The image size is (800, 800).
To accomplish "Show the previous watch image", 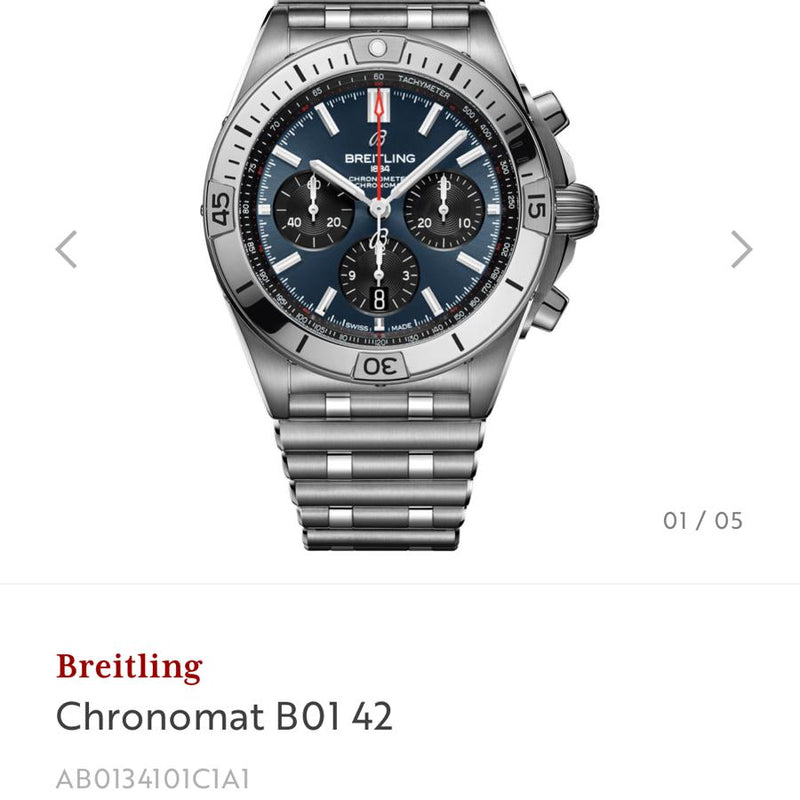I will (66, 249).
